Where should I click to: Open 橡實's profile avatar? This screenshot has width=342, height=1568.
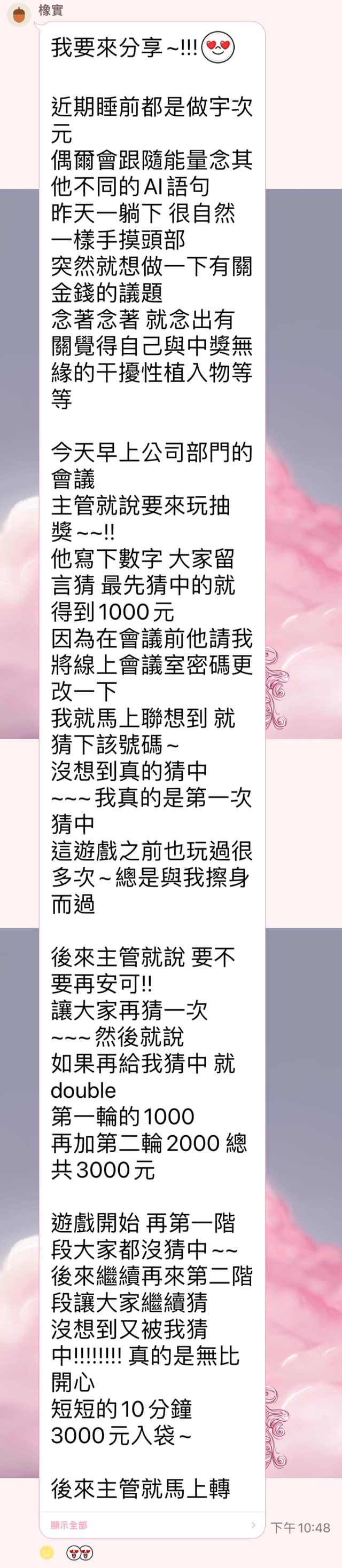[19, 14]
